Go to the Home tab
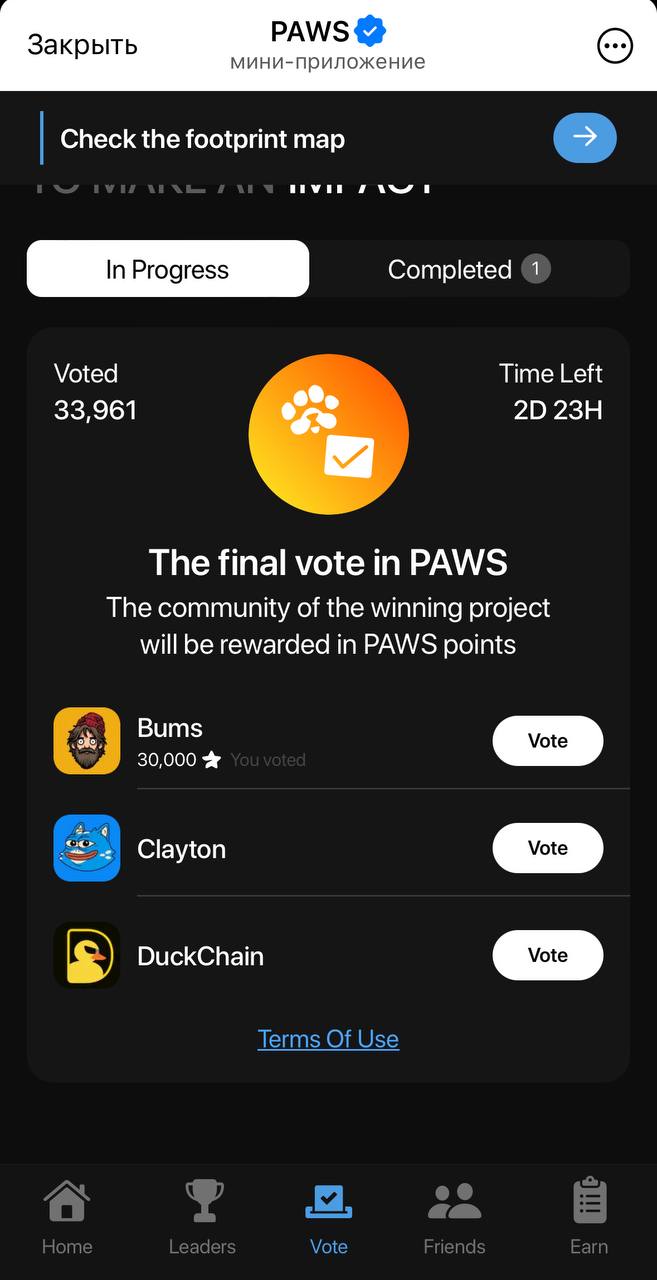The height and width of the screenshot is (1280, 657). 67,1216
